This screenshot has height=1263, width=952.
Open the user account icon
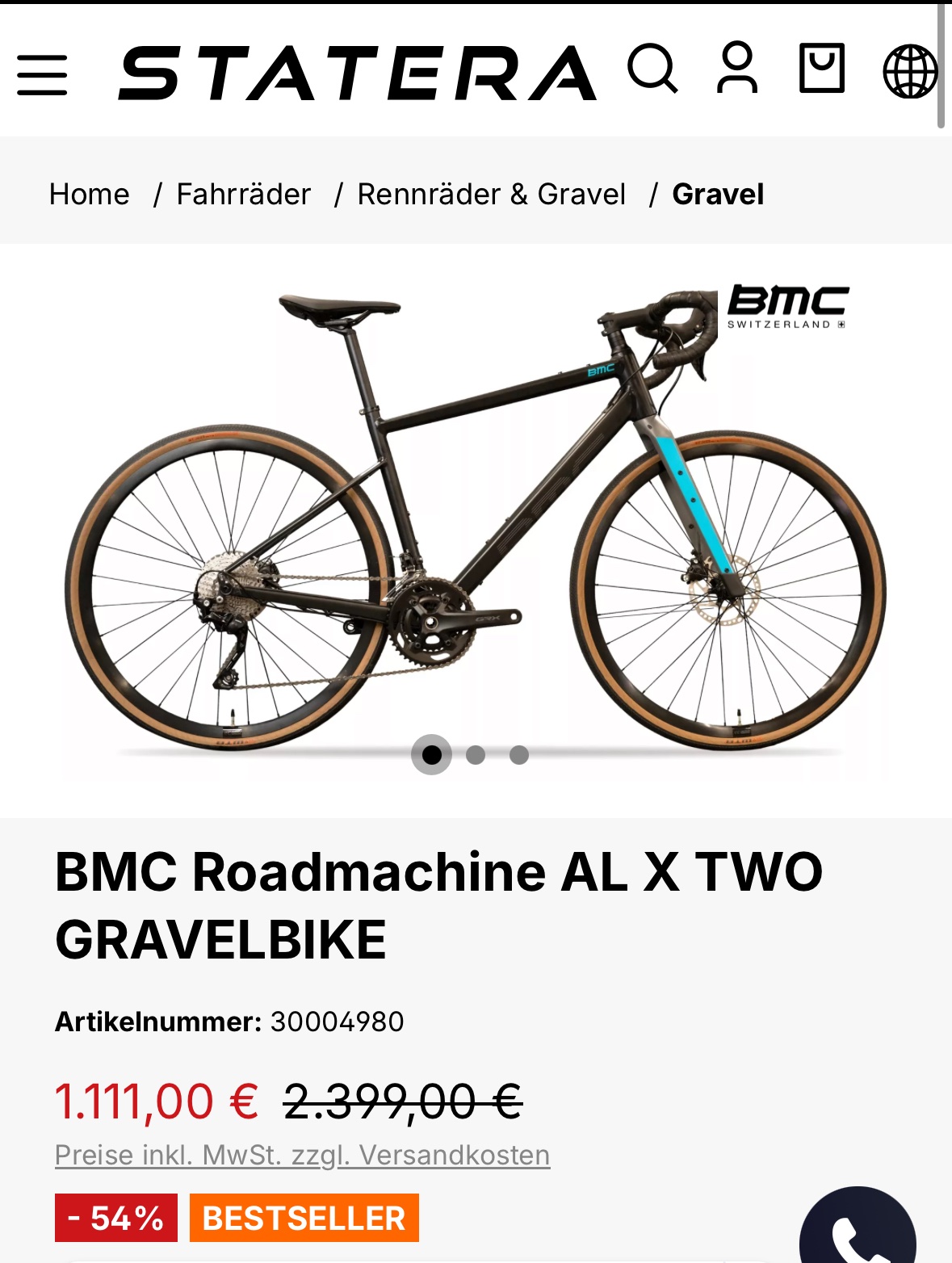point(737,69)
